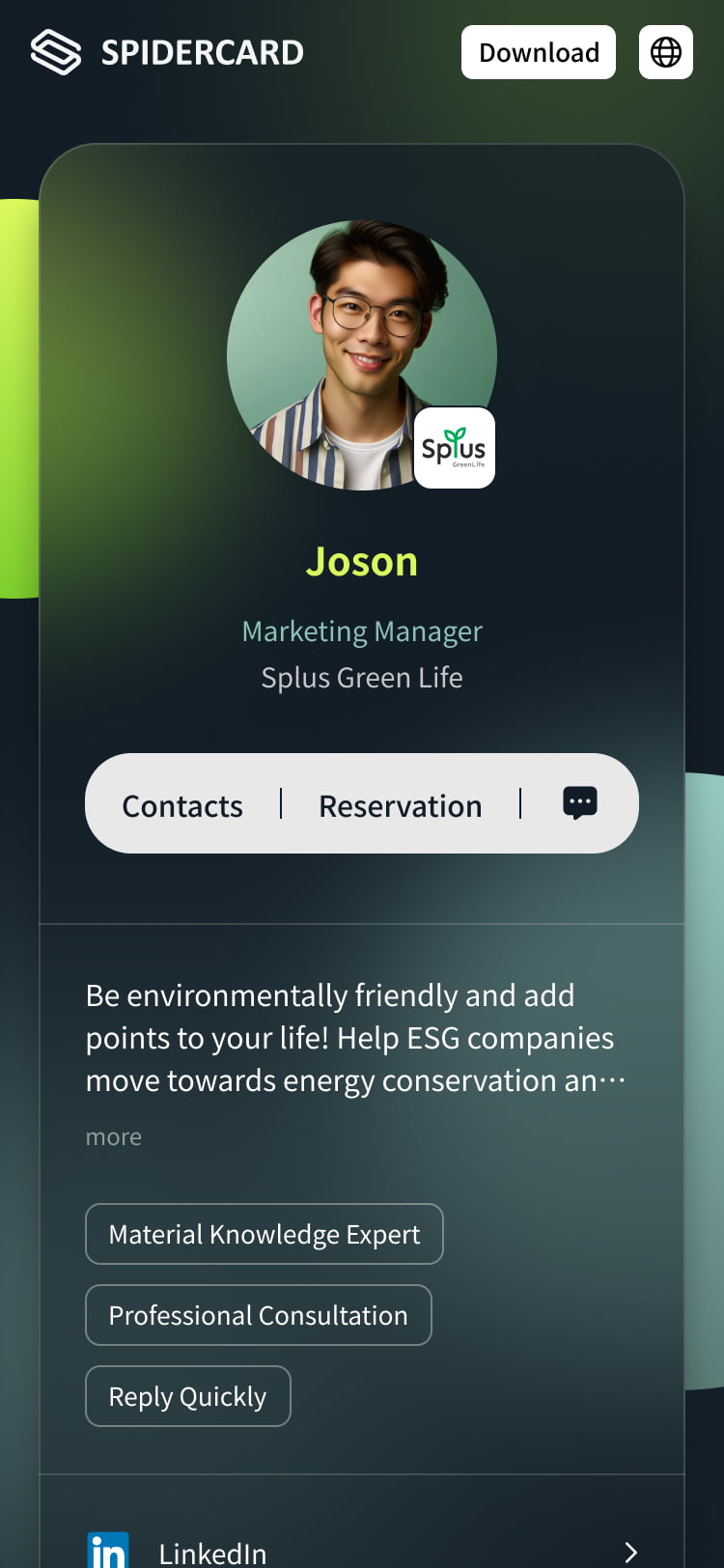Open the chat message icon
724x1568 pixels.
point(580,802)
